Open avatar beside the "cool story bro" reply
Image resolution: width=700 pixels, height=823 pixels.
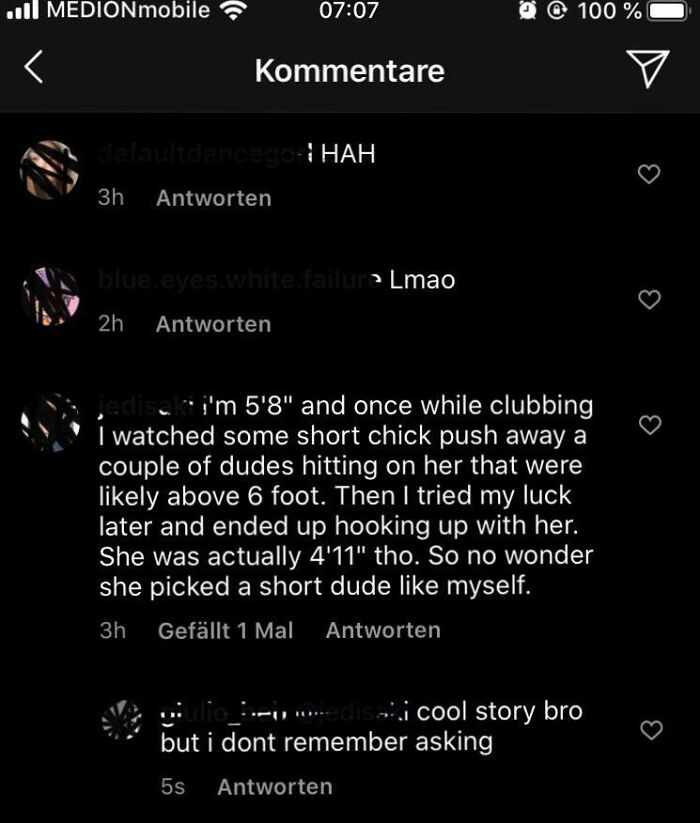coord(122,722)
